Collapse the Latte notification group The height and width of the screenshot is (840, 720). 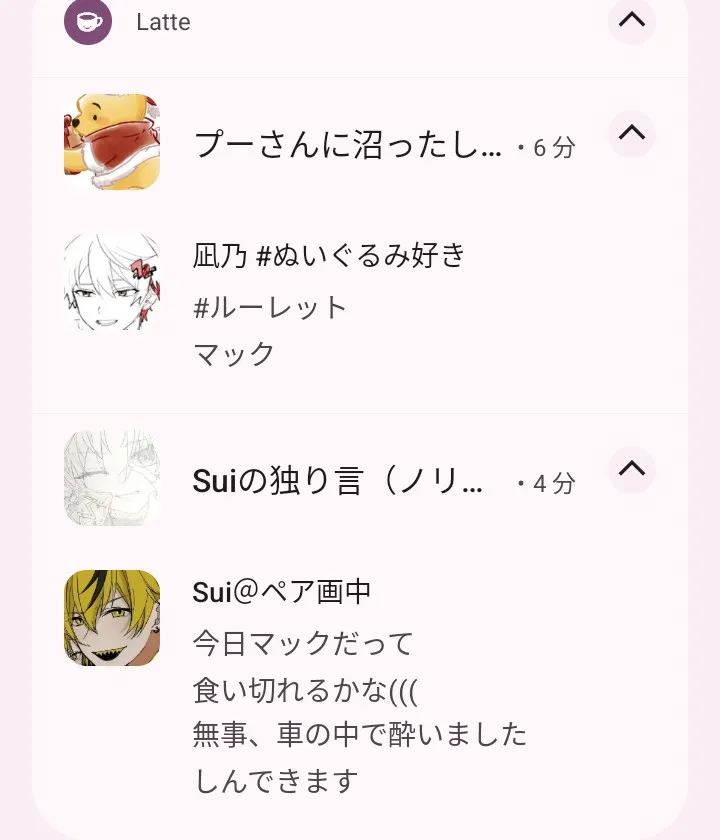(x=631, y=21)
